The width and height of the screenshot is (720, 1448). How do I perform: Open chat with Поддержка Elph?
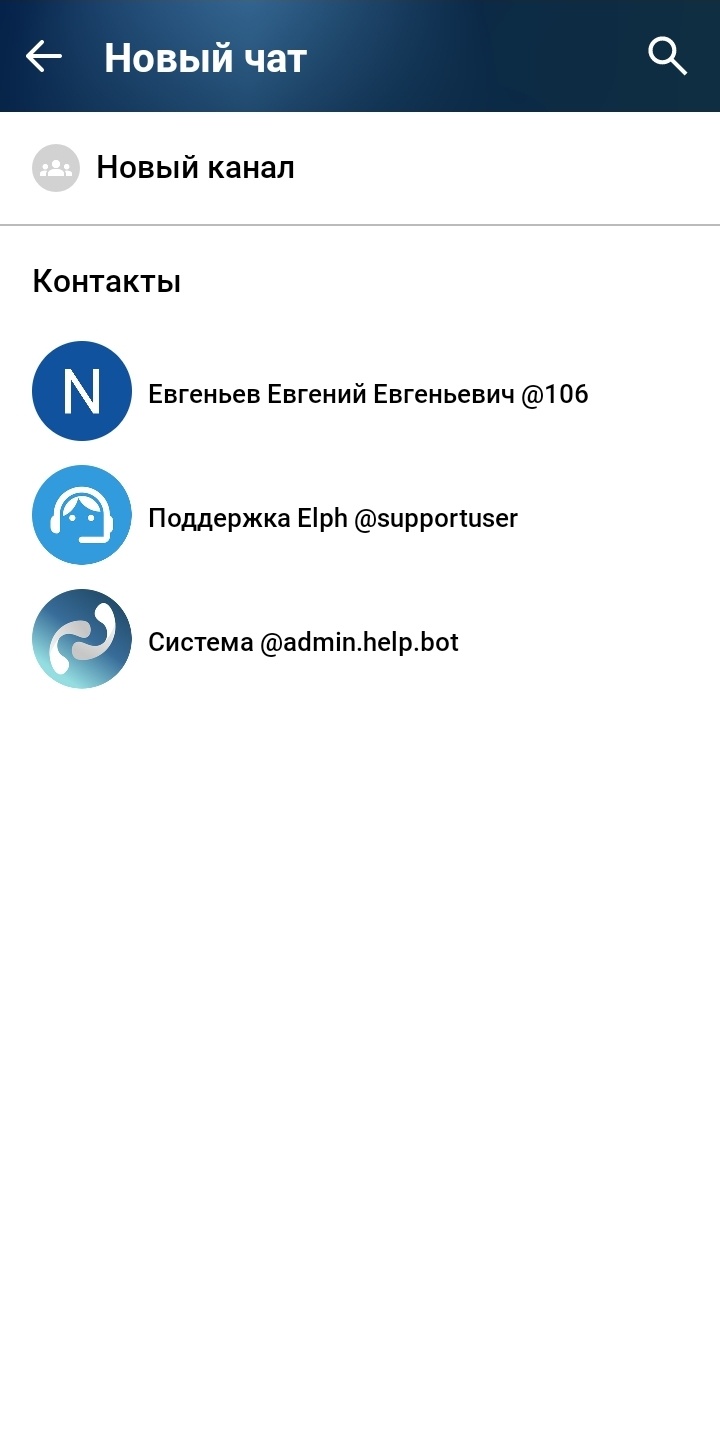click(x=332, y=518)
